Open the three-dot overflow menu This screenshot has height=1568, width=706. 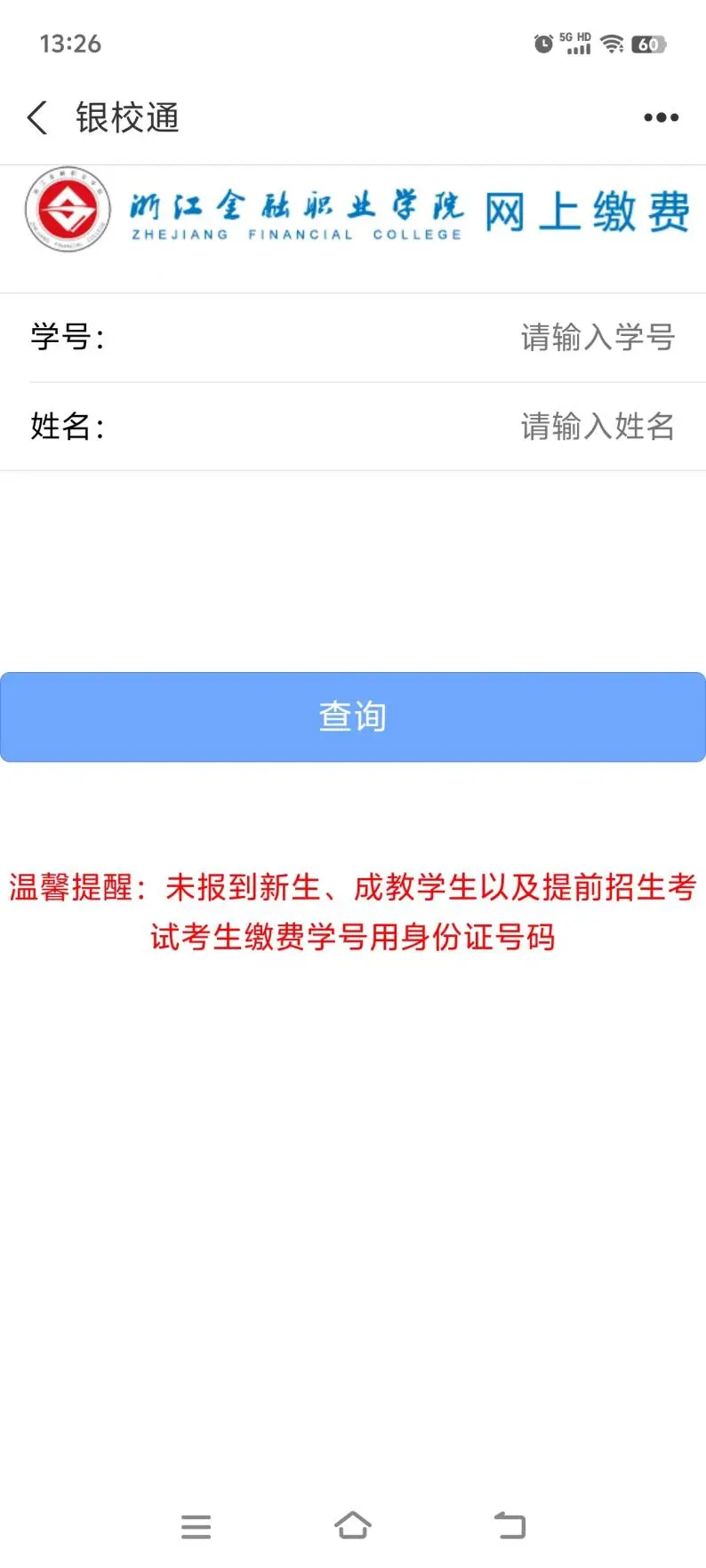[661, 117]
